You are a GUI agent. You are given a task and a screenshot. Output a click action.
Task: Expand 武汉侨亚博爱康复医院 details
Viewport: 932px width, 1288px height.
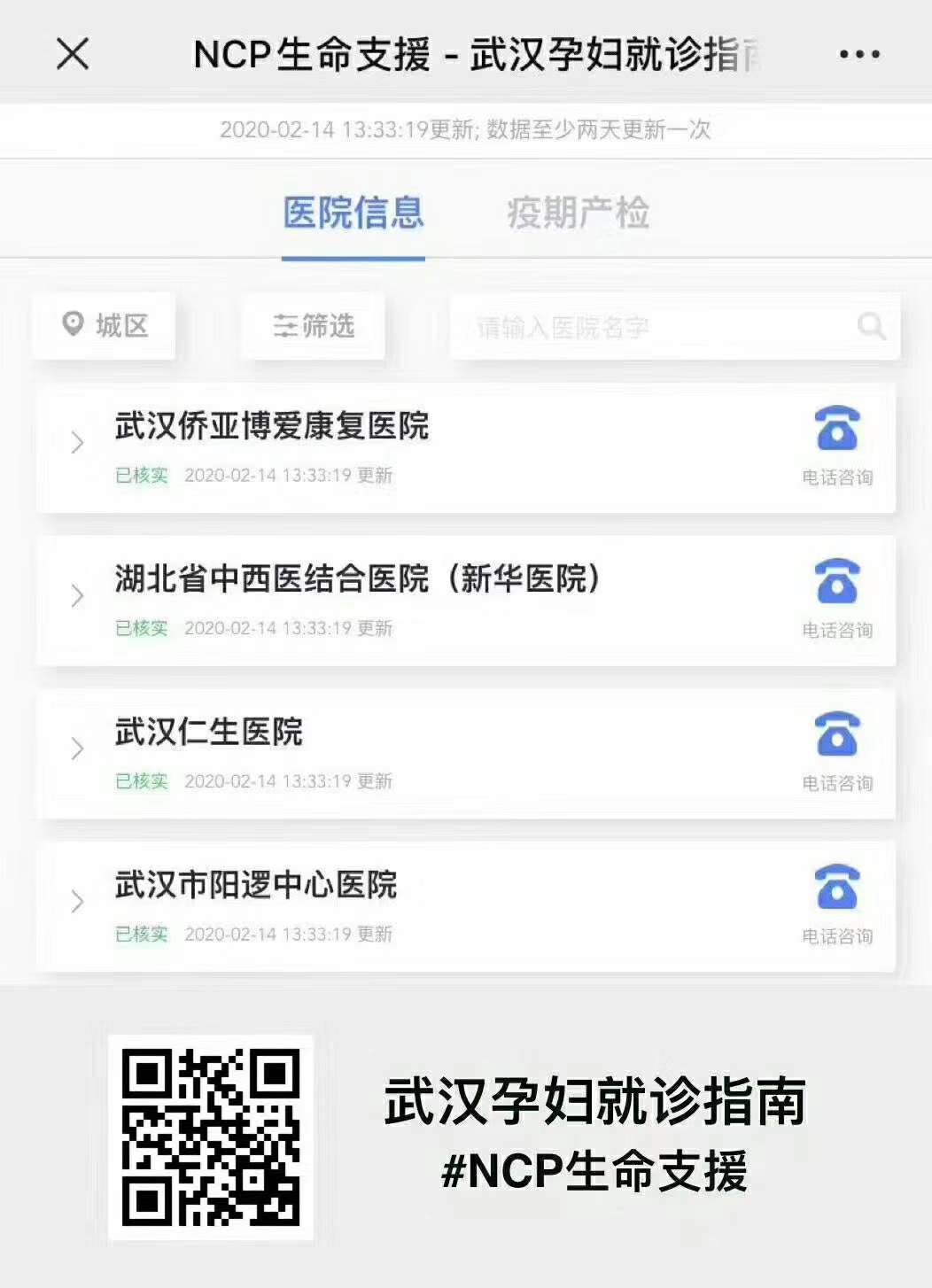[x=78, y=442]
